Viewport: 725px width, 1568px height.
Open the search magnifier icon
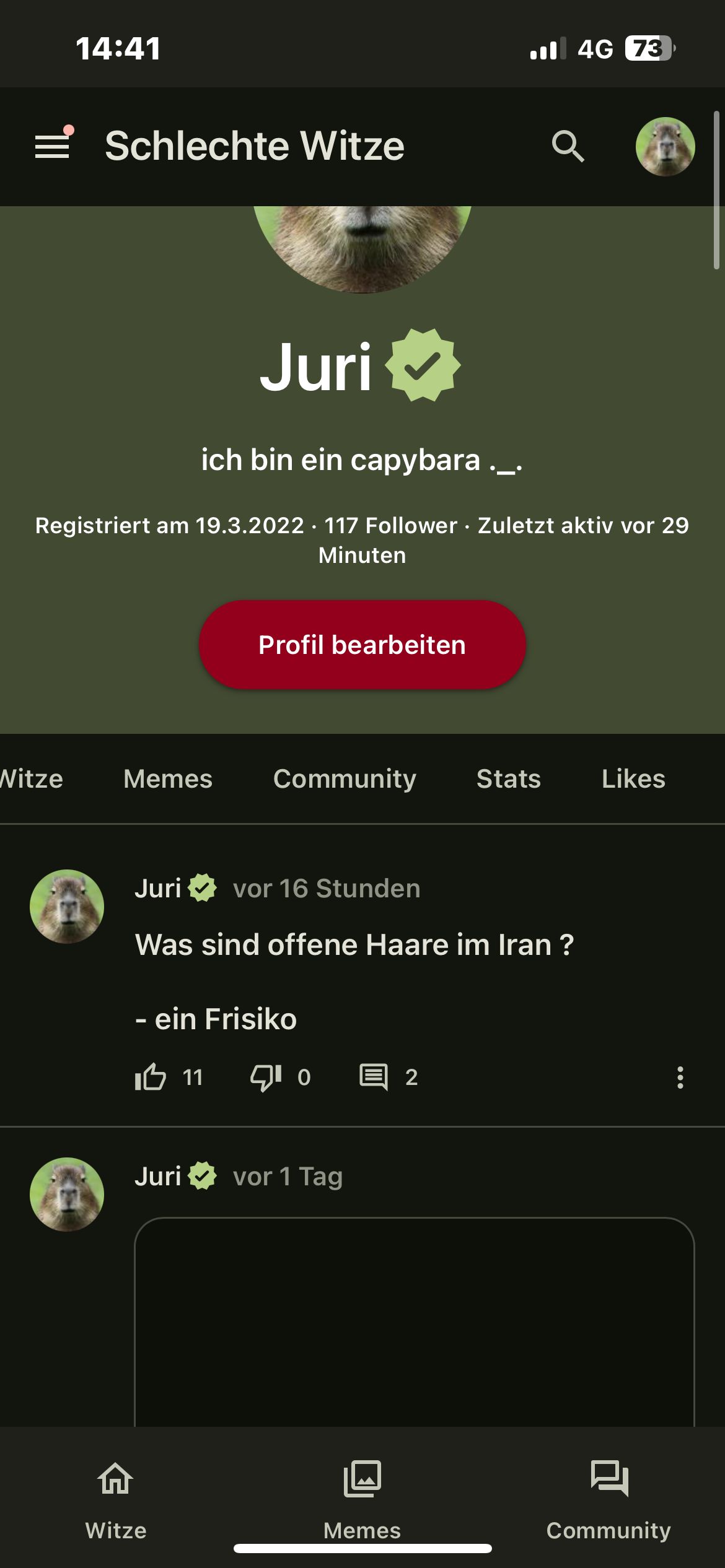pyautogui.click(x=568, y=146)
